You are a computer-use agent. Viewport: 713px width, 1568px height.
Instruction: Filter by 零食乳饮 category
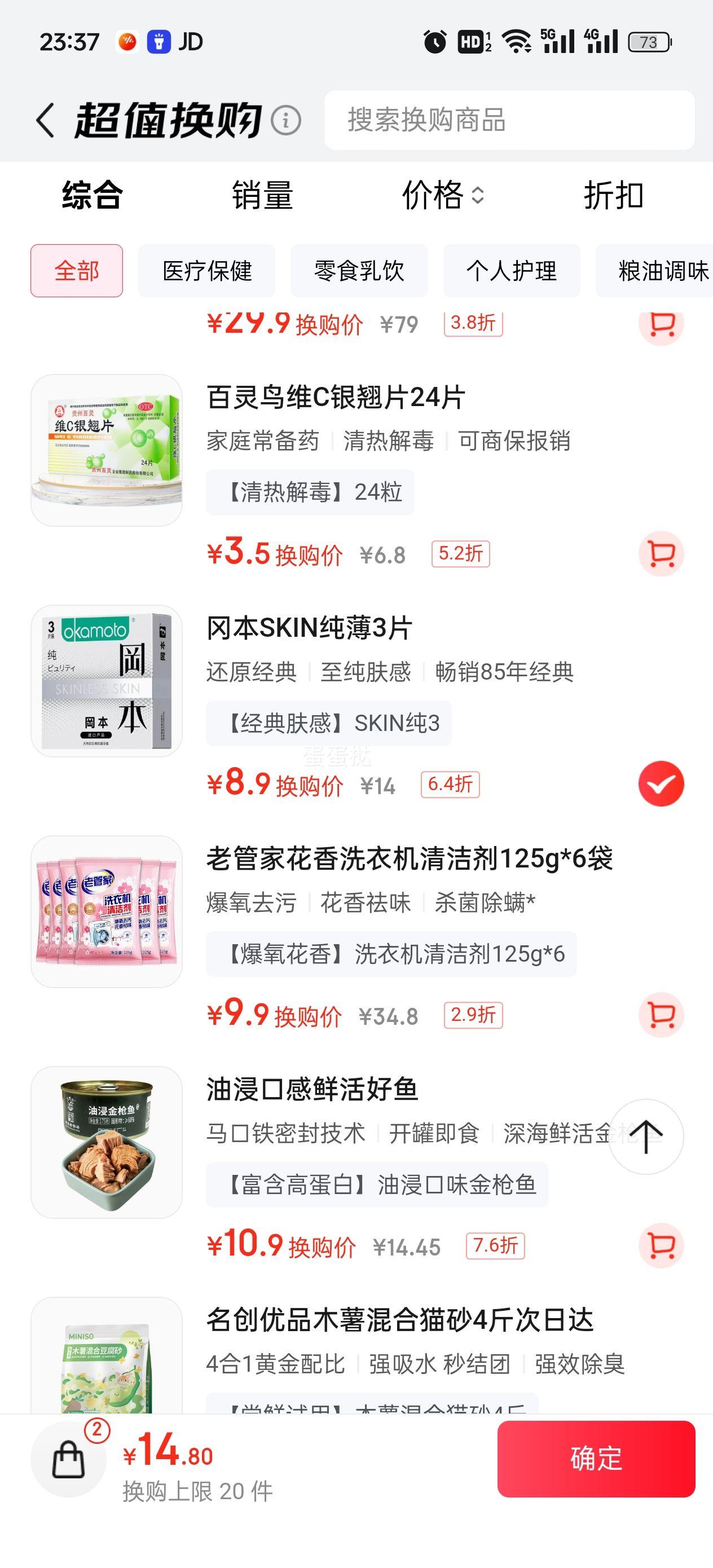click(359, 271)
